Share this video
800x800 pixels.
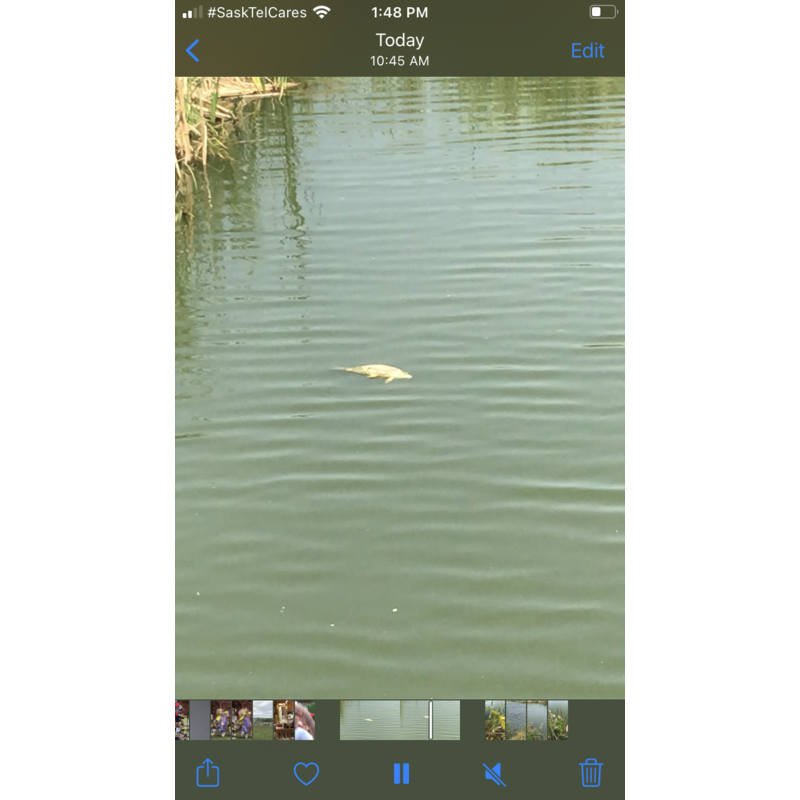[207, 773]
